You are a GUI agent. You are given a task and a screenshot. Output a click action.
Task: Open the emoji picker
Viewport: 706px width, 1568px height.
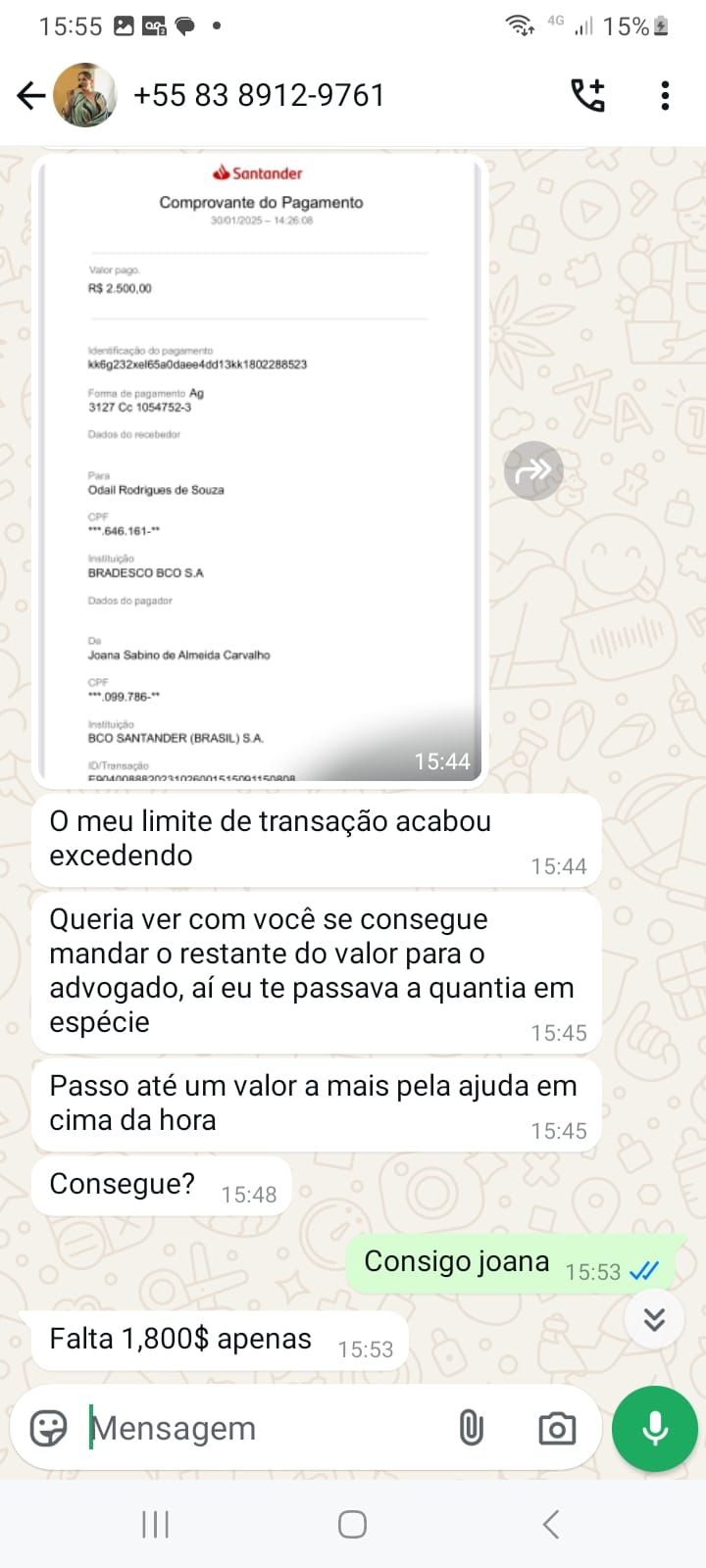click(x=48, y=1428)
